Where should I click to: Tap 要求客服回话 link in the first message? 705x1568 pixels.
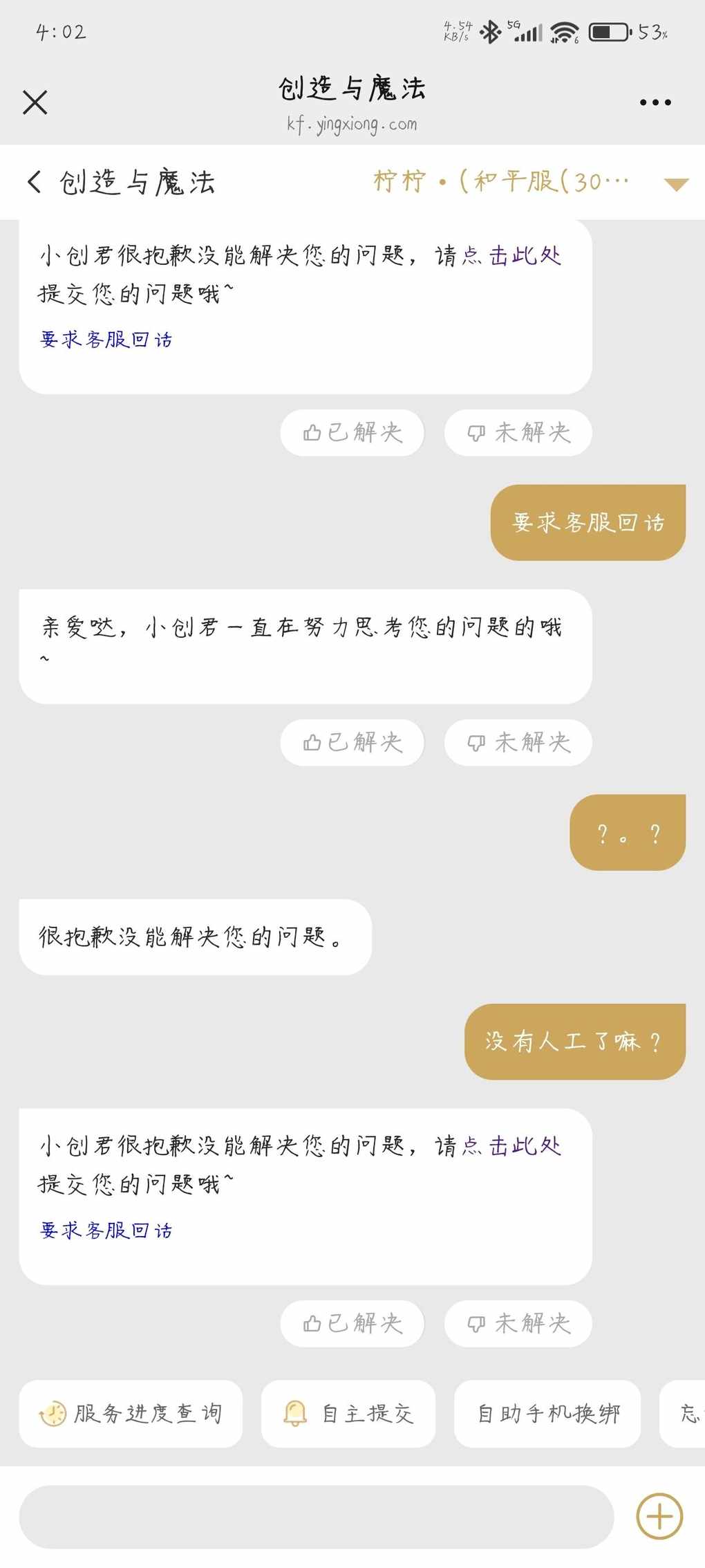[x=106, y=340]
